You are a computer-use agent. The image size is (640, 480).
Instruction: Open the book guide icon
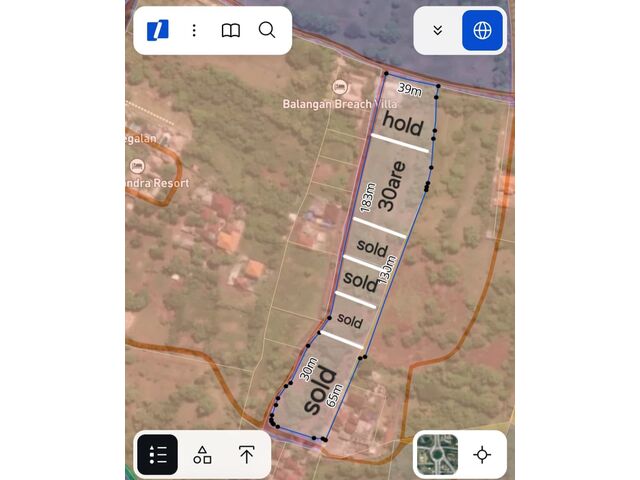(230, 30)
